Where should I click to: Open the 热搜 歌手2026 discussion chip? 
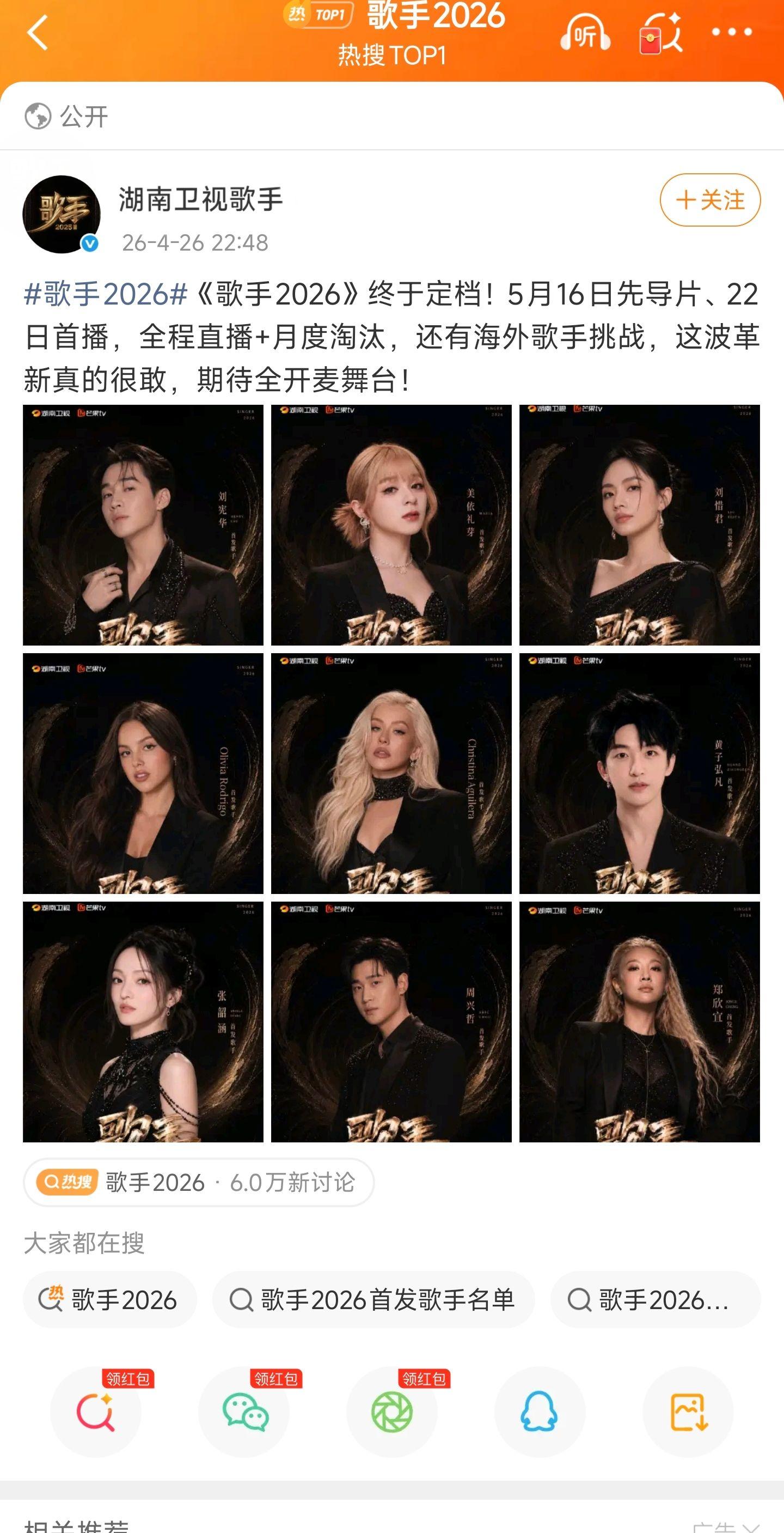pyautogui.click(x=198, y=1182)
